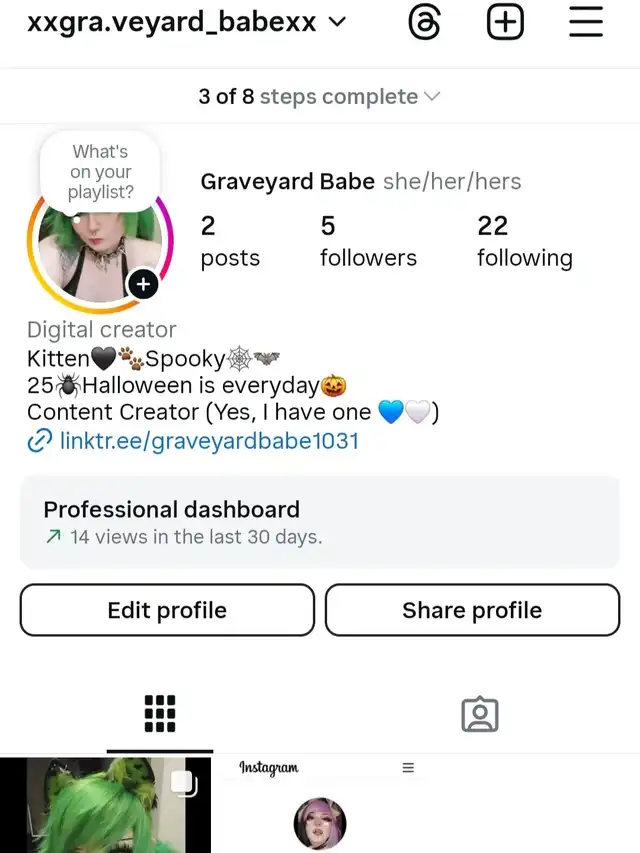Open the account switcher next to xxgra.veyard_babexx
Viewport: 640px width, 853px height.
pyautogui.click(x=338, y=22)
